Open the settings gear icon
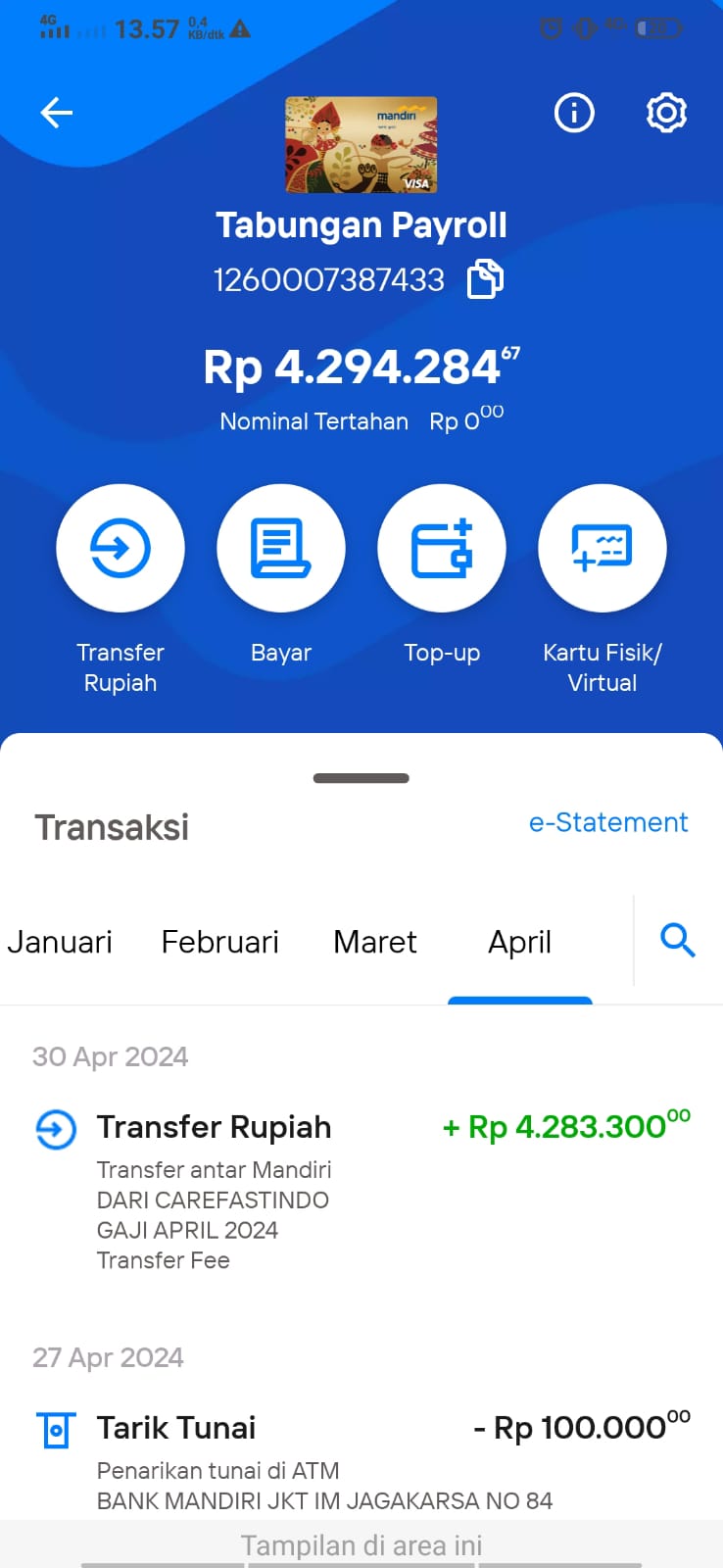The image size is (723, 1568). [666, 113]
